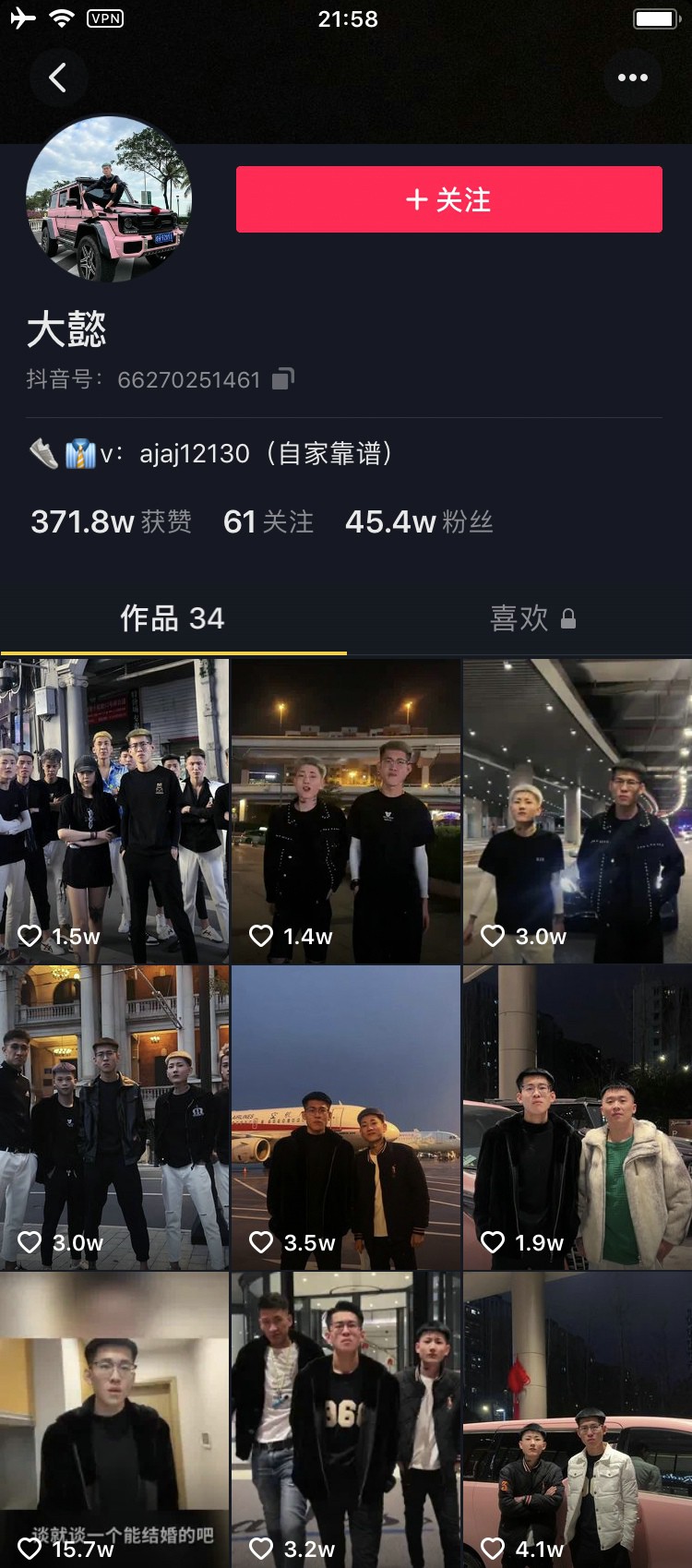Open the profile avatar with pink car
The image size is (692, 1568).
coord(109,198)
